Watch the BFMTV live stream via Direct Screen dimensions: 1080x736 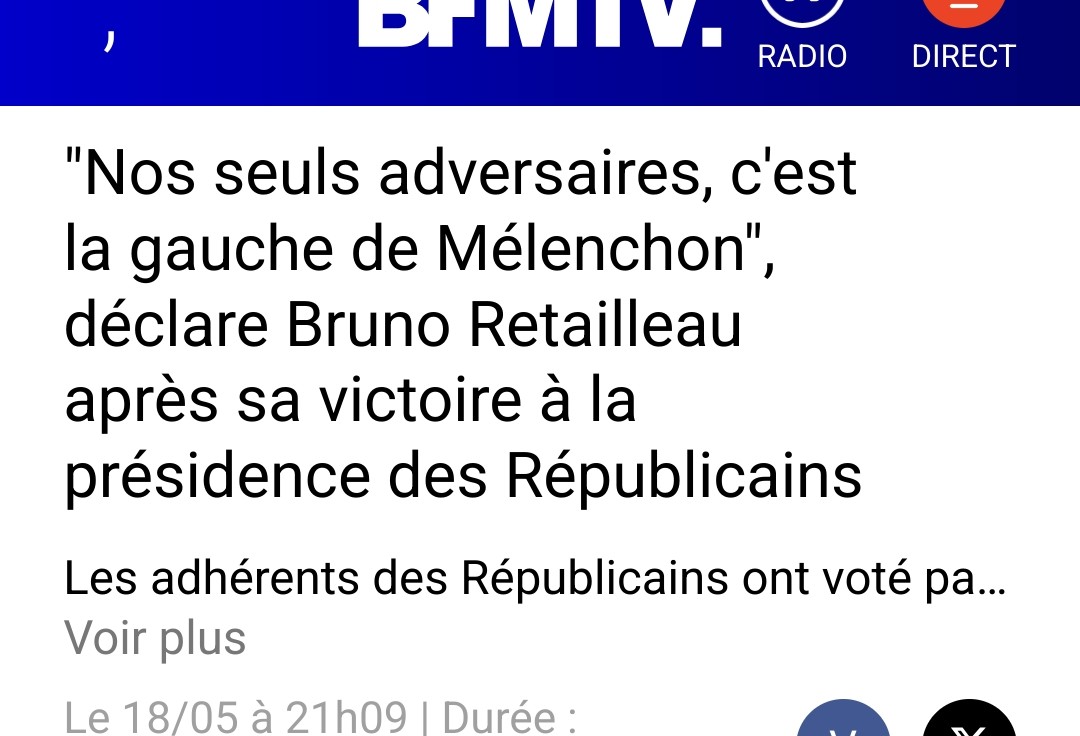click(963, 35)
